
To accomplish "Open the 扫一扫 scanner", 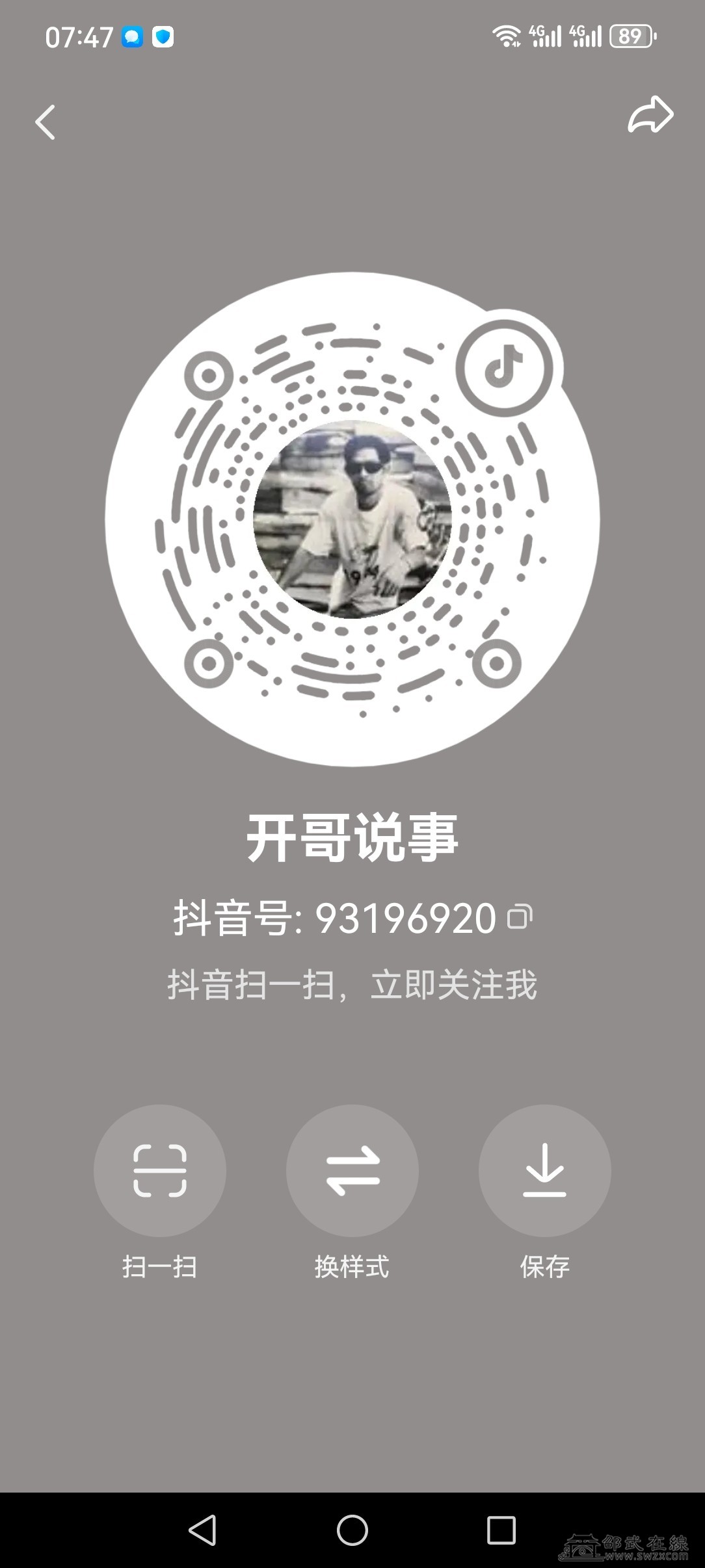I will pos(160,1170).
